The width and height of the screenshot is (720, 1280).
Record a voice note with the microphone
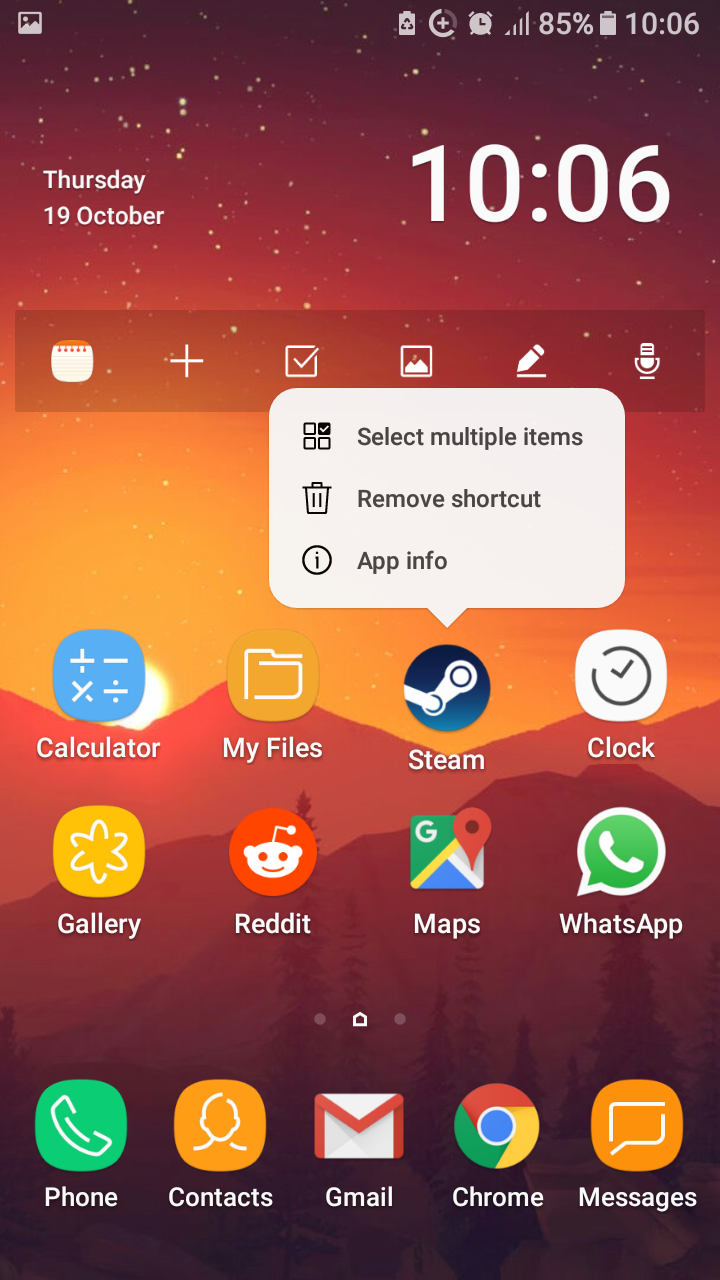[x=647, y=361]
